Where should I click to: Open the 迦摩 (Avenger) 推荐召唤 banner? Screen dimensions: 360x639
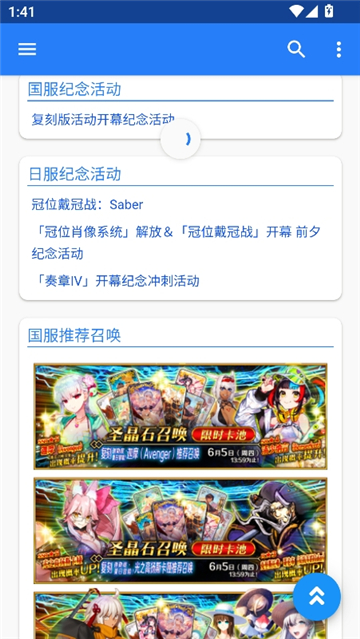(x=180, y=416)
